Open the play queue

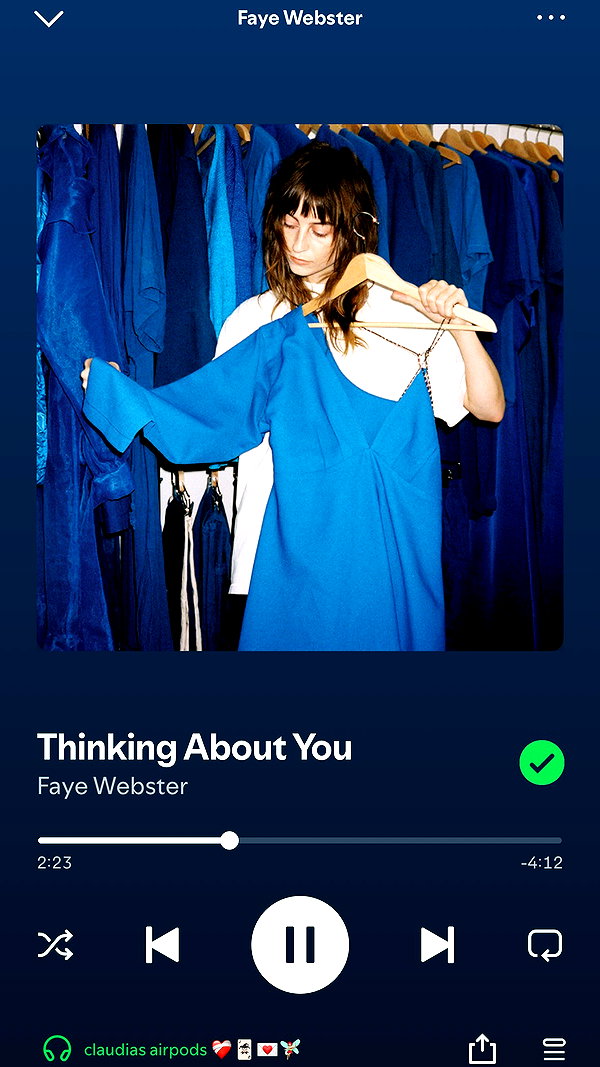[x=554, y=1049]
